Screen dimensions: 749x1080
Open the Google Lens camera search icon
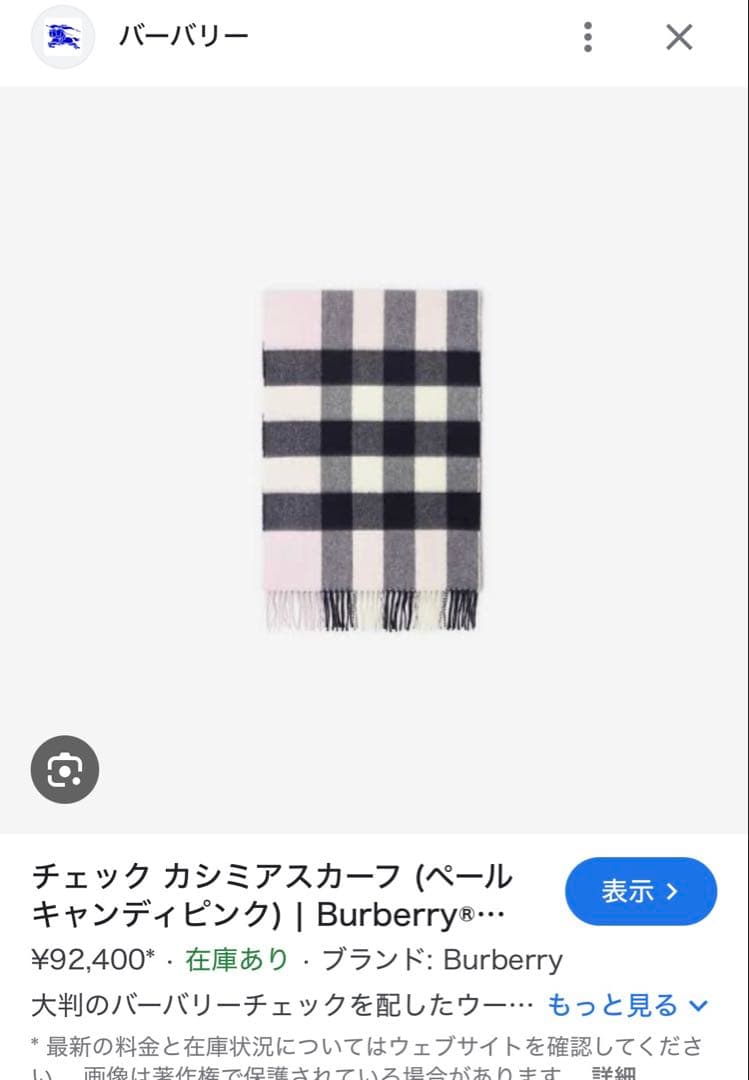tap(66, 768)
